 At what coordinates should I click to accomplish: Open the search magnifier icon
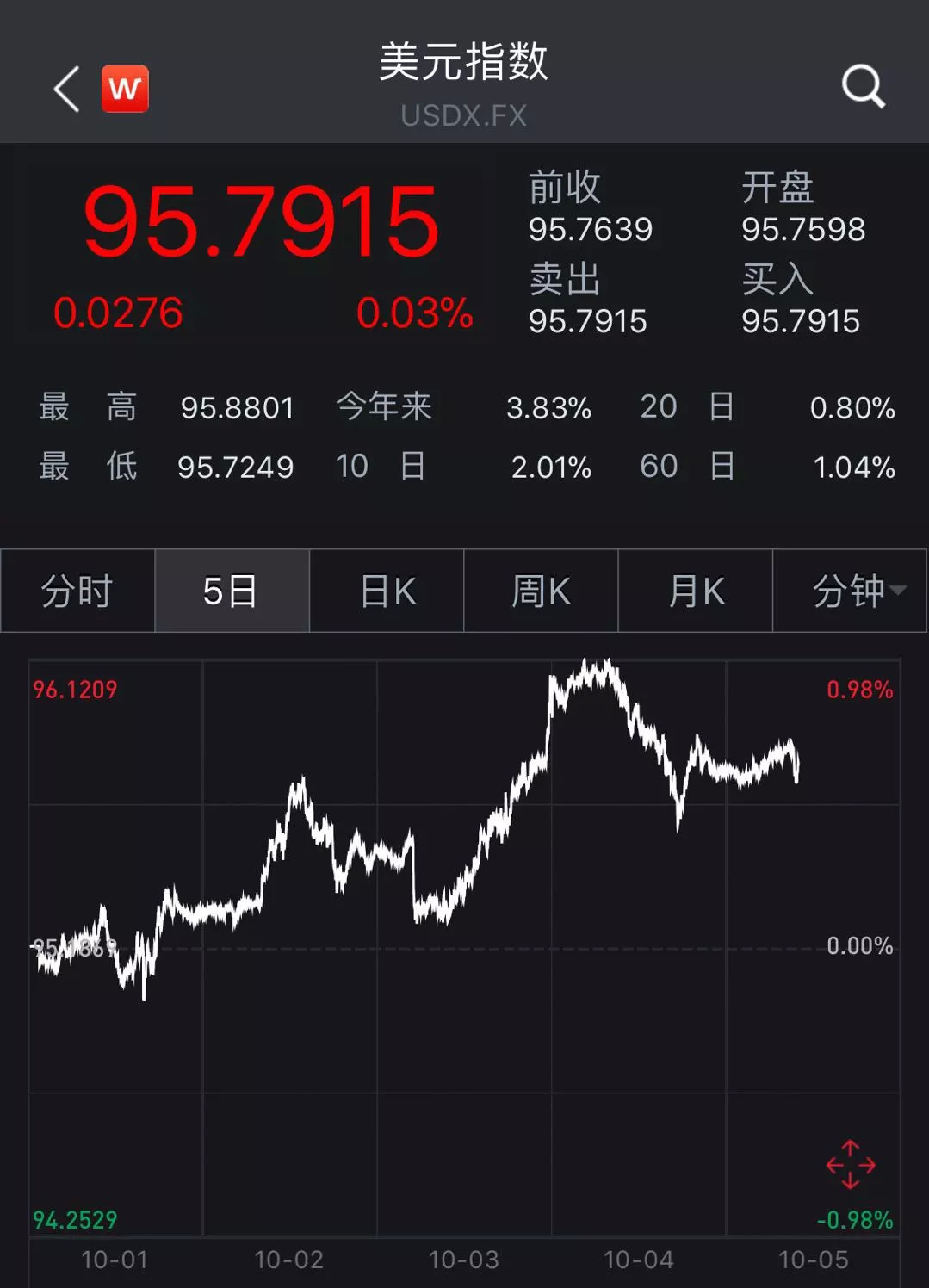point(863,87)
